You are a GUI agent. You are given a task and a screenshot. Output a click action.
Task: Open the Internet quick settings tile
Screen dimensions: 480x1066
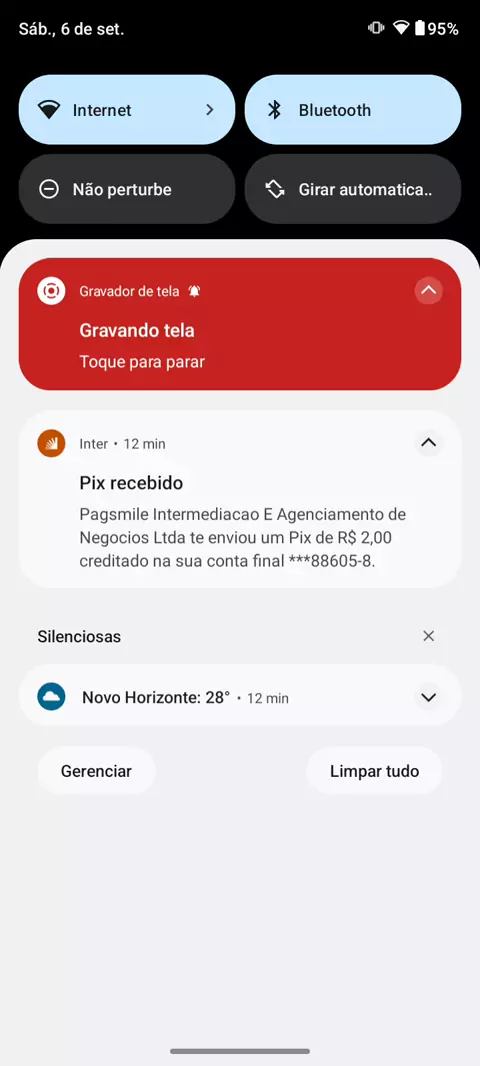pos(126,110)
